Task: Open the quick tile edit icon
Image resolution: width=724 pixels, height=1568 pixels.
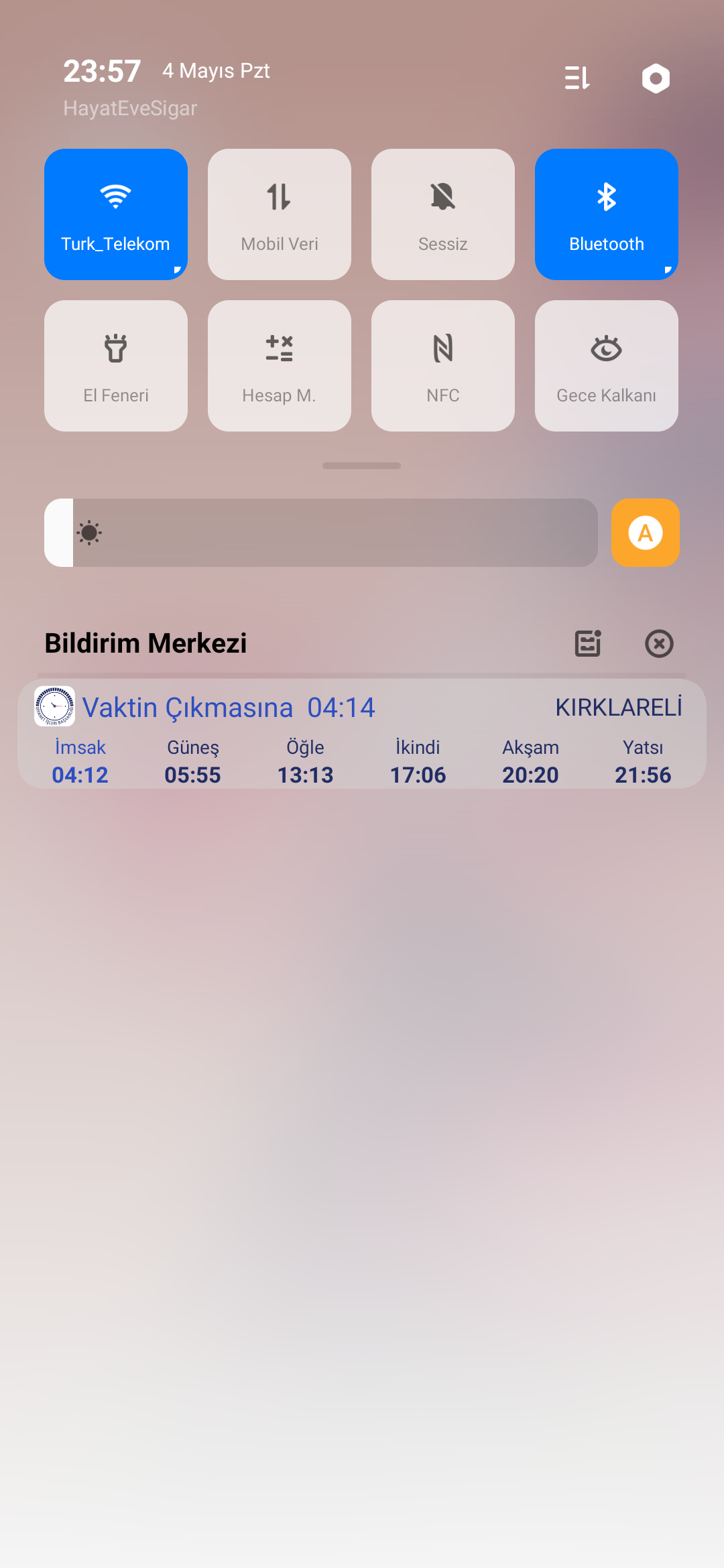Action: click(577, 78)
